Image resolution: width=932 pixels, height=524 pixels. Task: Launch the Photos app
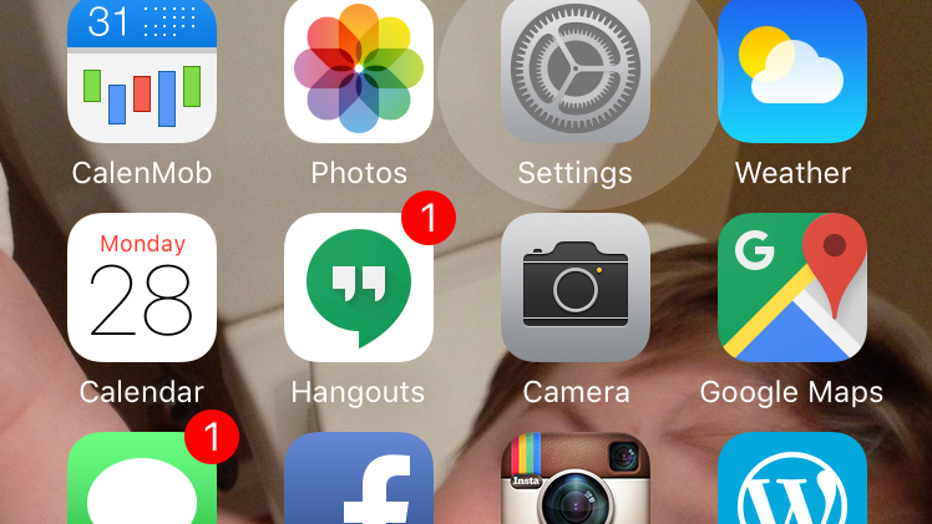(358, 70)
